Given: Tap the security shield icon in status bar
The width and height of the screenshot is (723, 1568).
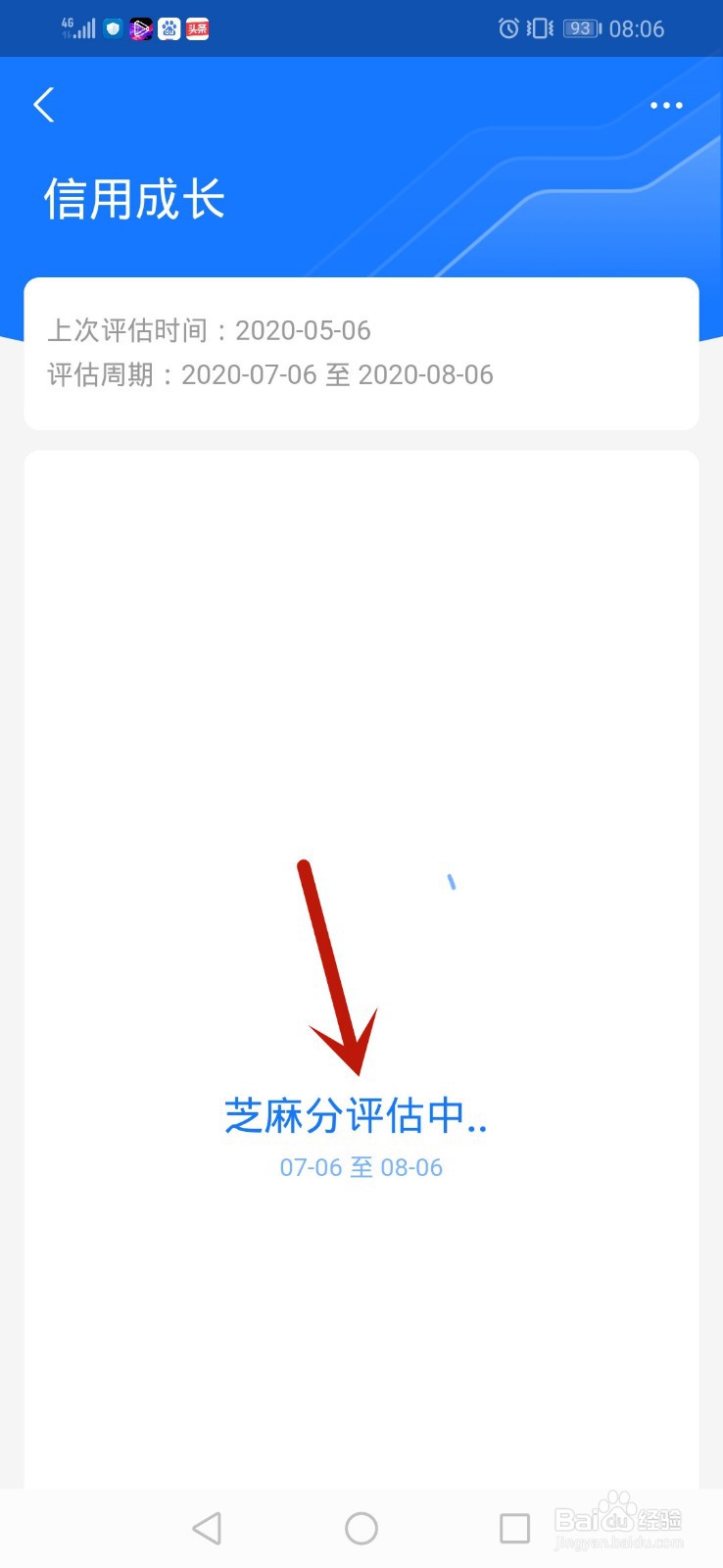Looking at the screenshot, I should 110,28.
